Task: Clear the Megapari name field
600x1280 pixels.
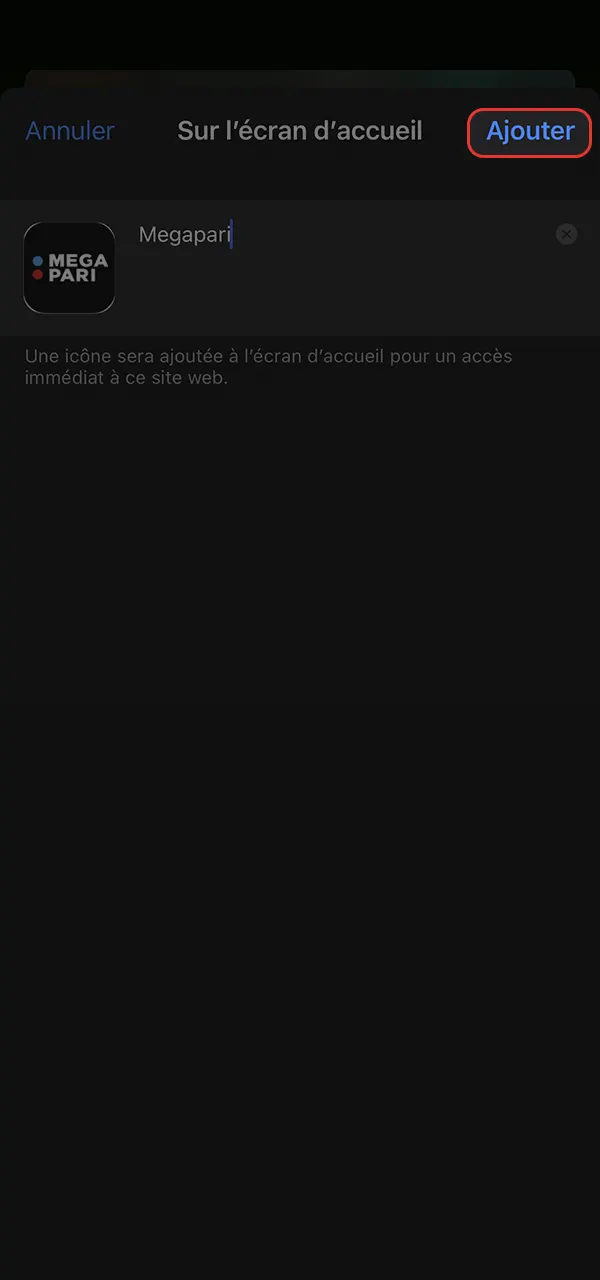Action: point(566,235)
